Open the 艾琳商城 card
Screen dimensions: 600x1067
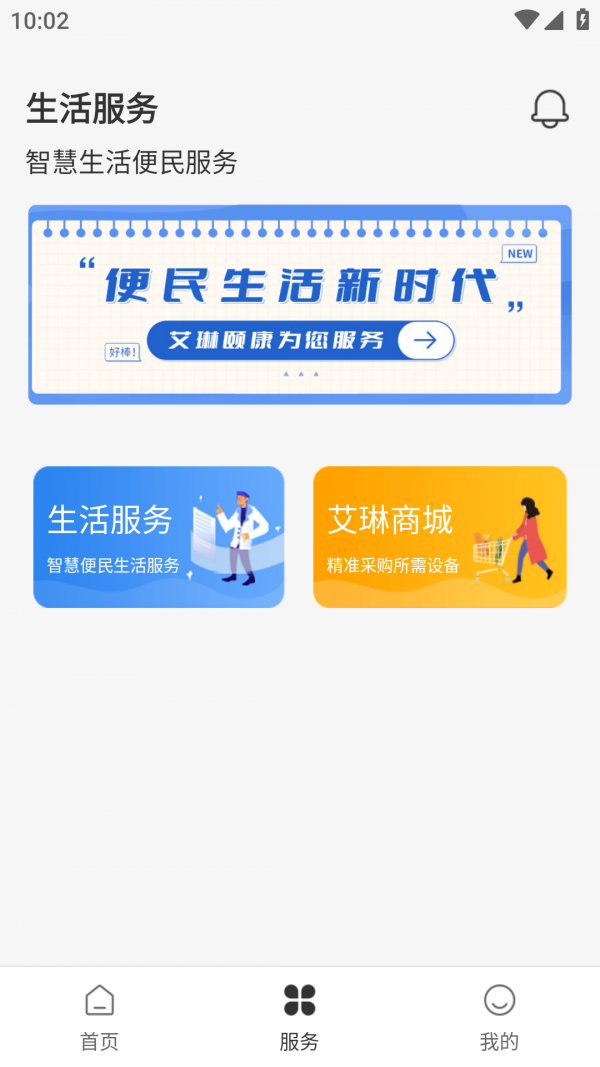click(x=440, y=537)
